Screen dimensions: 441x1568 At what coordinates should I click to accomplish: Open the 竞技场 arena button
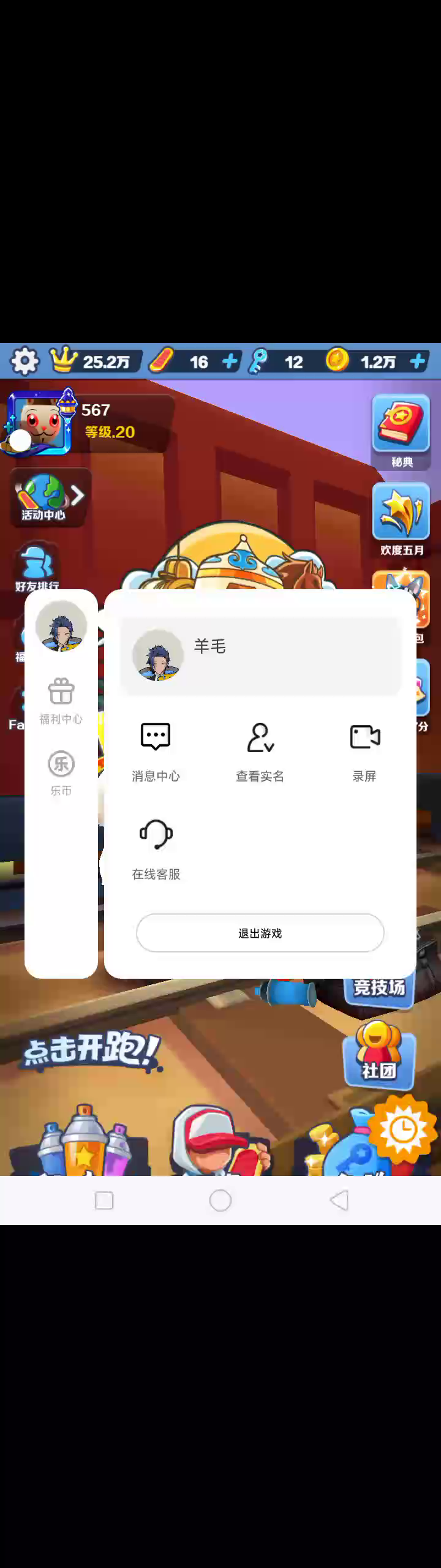pyautogui.click(x=379, y=987)
